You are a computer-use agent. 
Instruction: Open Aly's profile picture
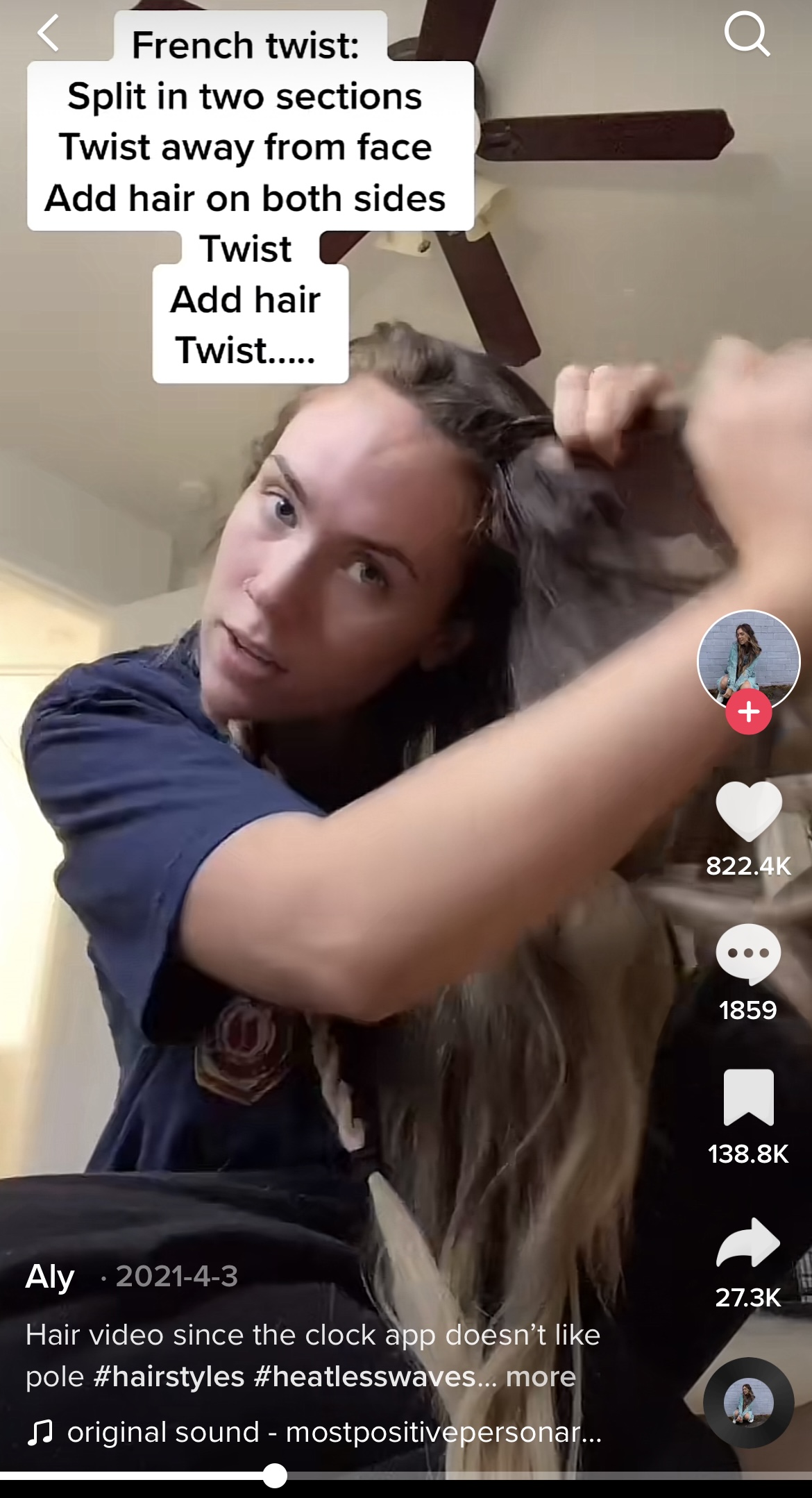pyautogui.click(x=748, y=658)
